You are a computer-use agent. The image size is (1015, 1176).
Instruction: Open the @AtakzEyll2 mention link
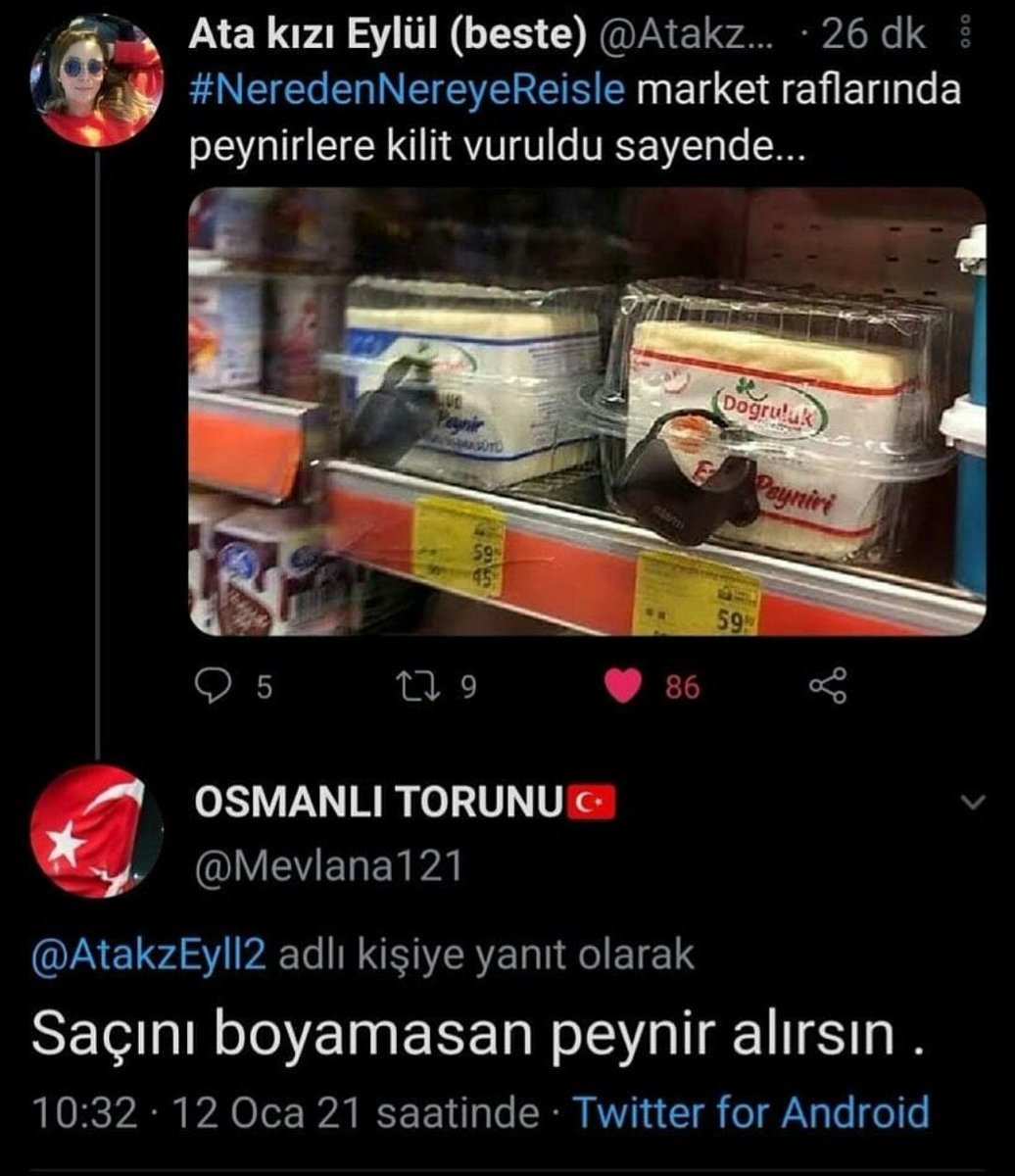(x=149, y=955)
